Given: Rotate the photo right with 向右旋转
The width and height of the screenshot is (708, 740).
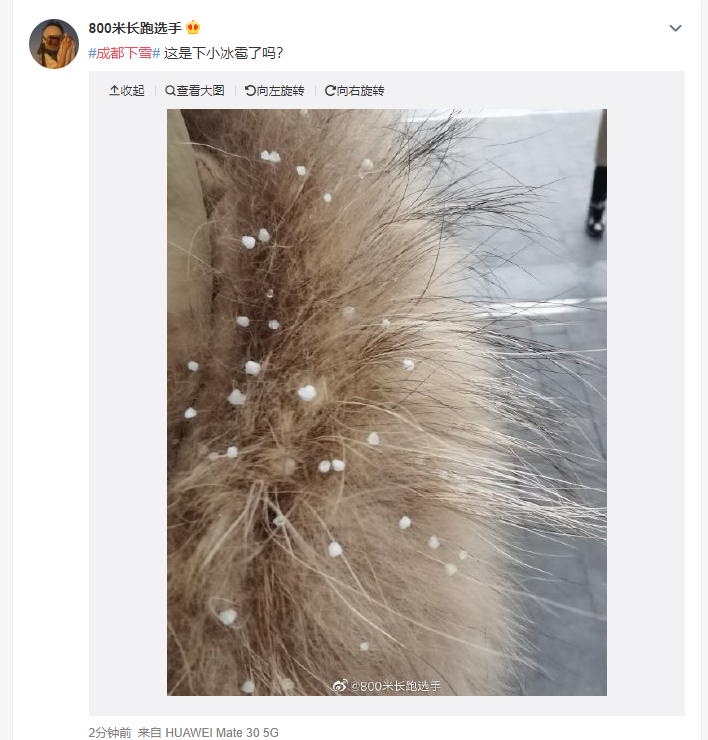Looking at the screenshot, I should [355, 90].
